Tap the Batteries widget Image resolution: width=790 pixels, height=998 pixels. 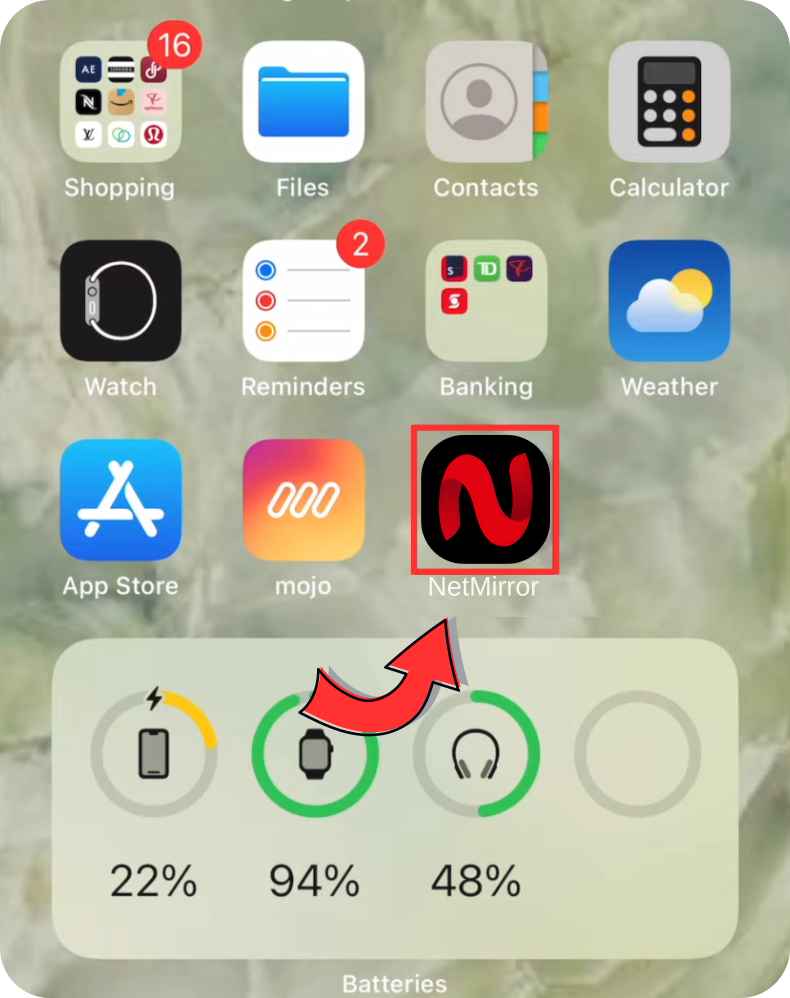(394, 800)
